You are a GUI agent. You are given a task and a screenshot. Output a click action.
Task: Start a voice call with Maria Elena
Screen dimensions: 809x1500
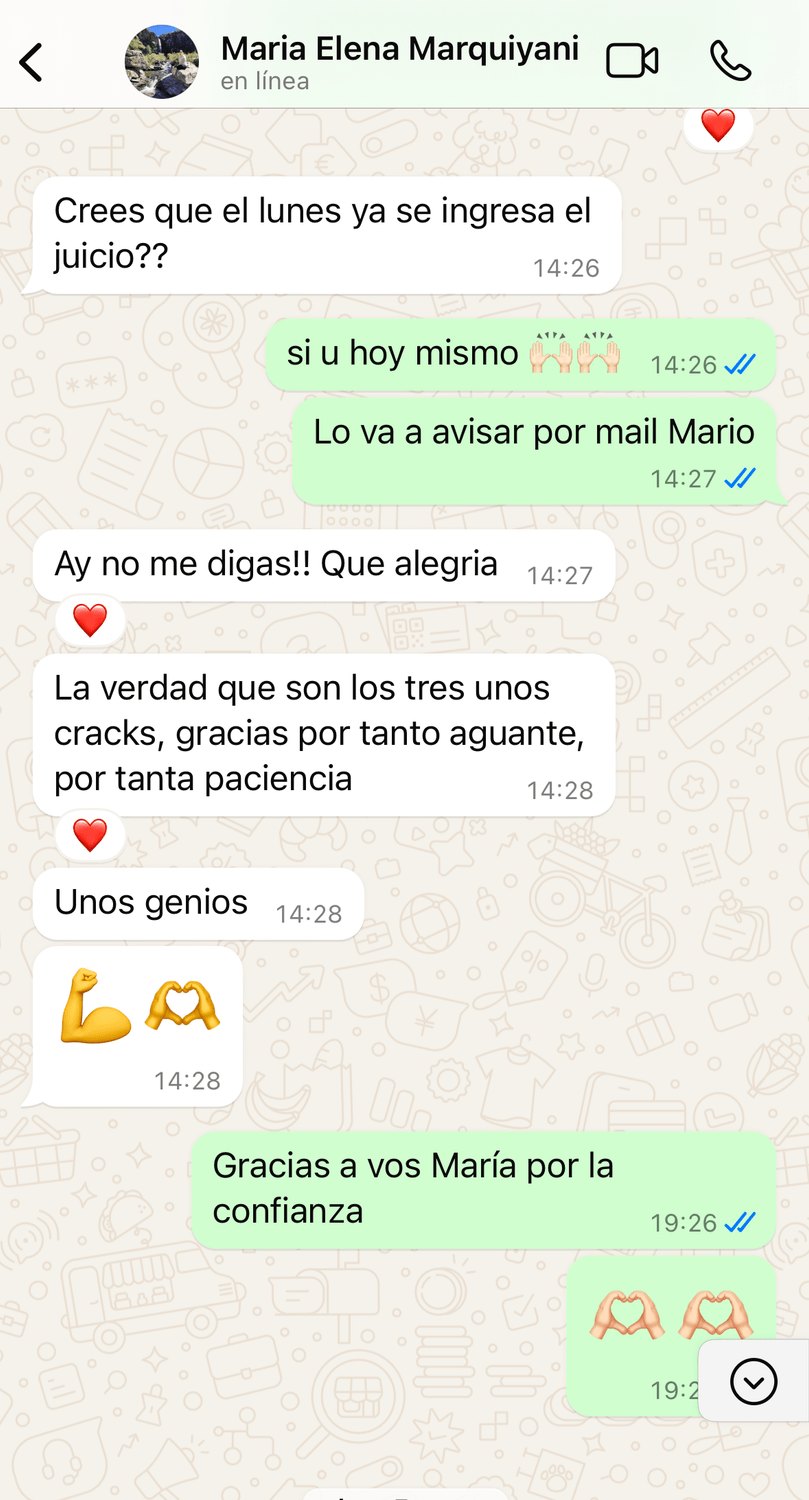click(730, 62)
